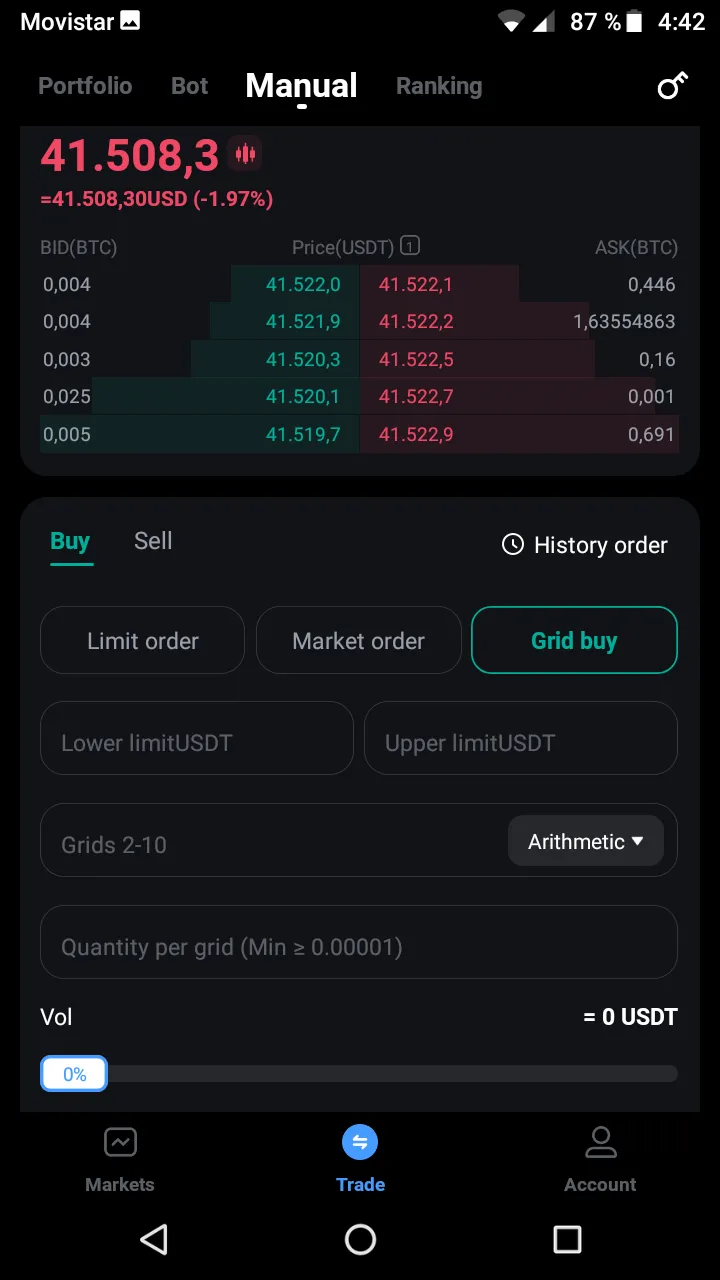Go to the Markets tab
This screenshot has width=720, height=1280.
(120, 1160)
